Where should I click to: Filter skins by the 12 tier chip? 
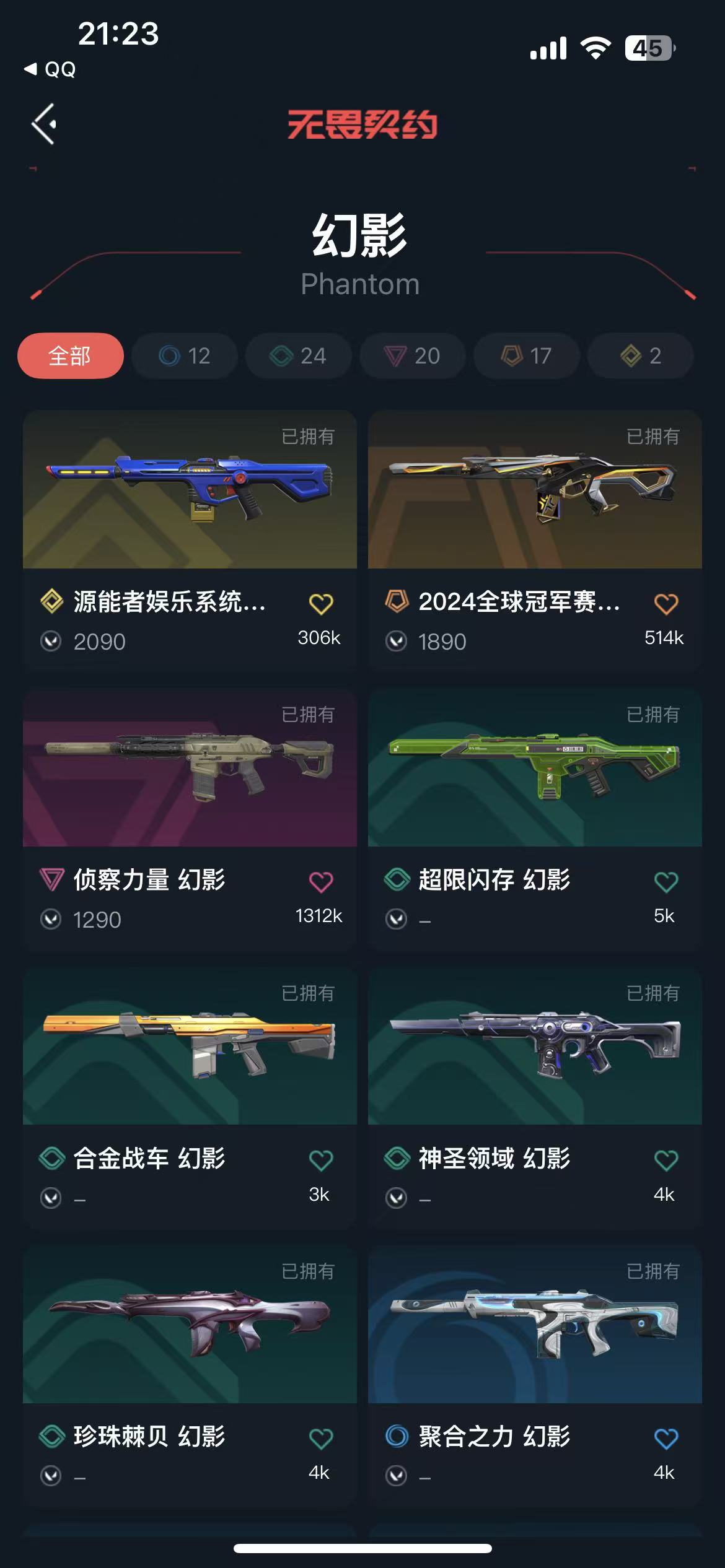(185, 355)
